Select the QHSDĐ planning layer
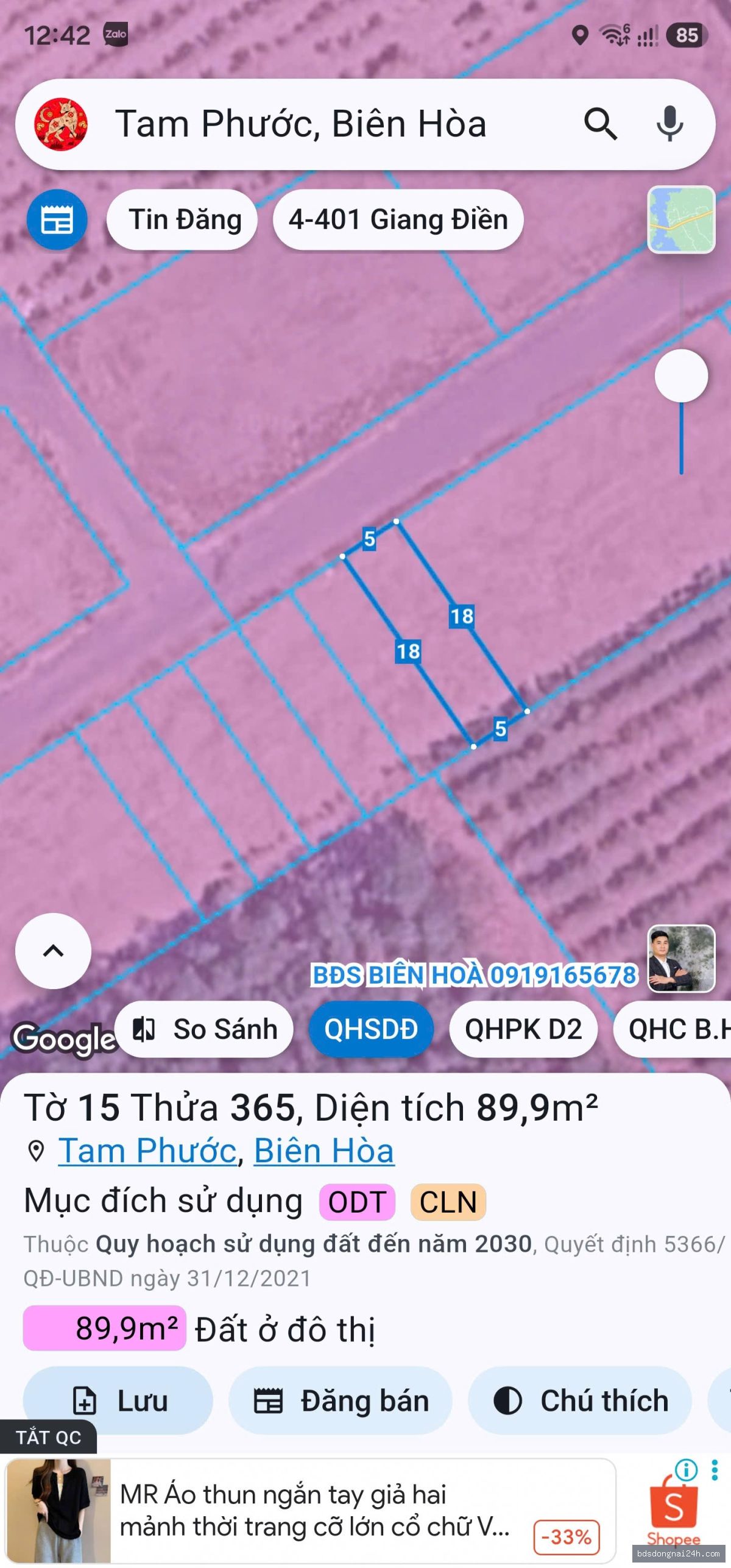This screenshot has width=731, height=1568. (x=371, y=1029)
